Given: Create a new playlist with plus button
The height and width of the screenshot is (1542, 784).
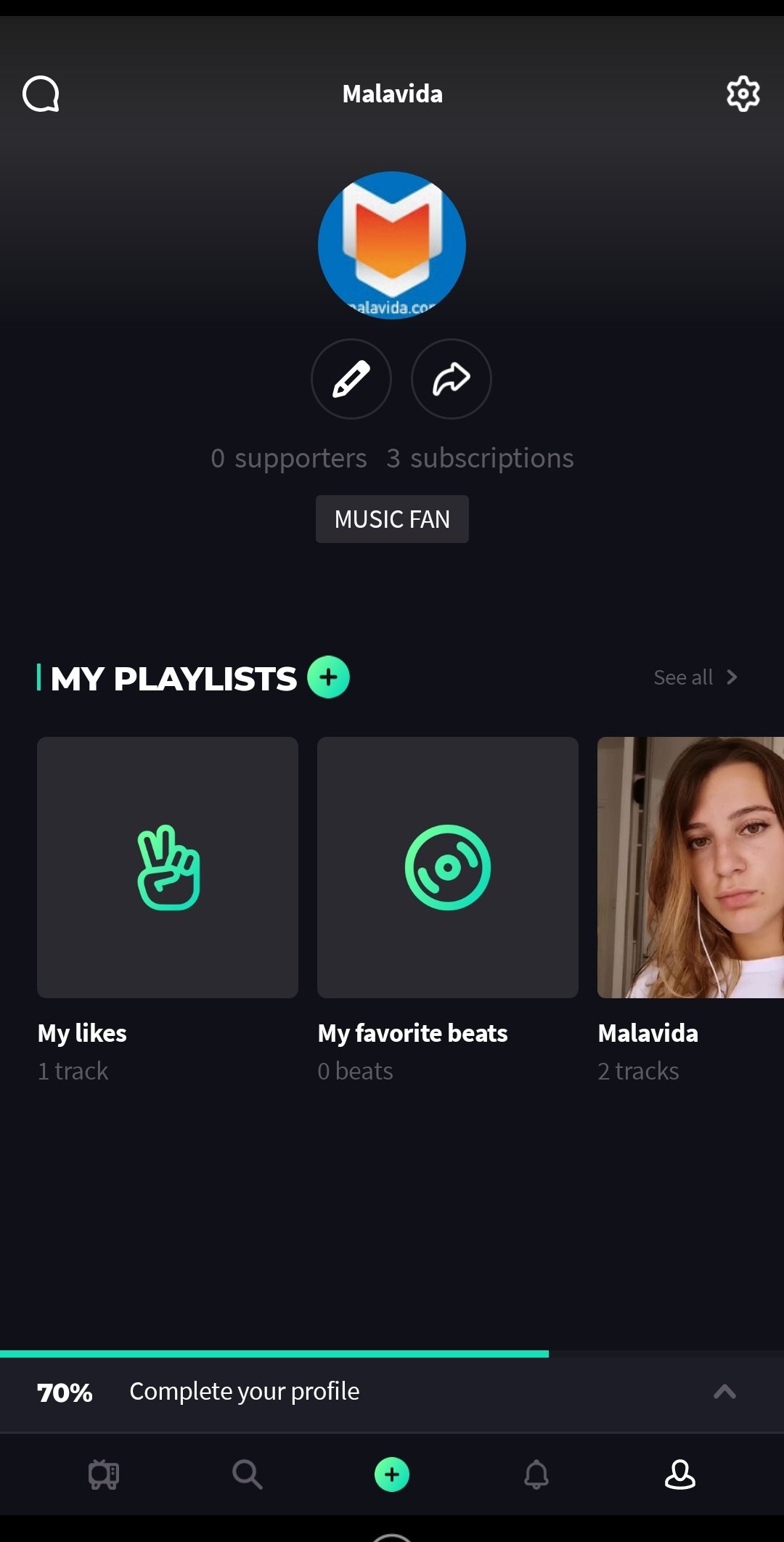Looking at the screenshot, I should [329, 677].
